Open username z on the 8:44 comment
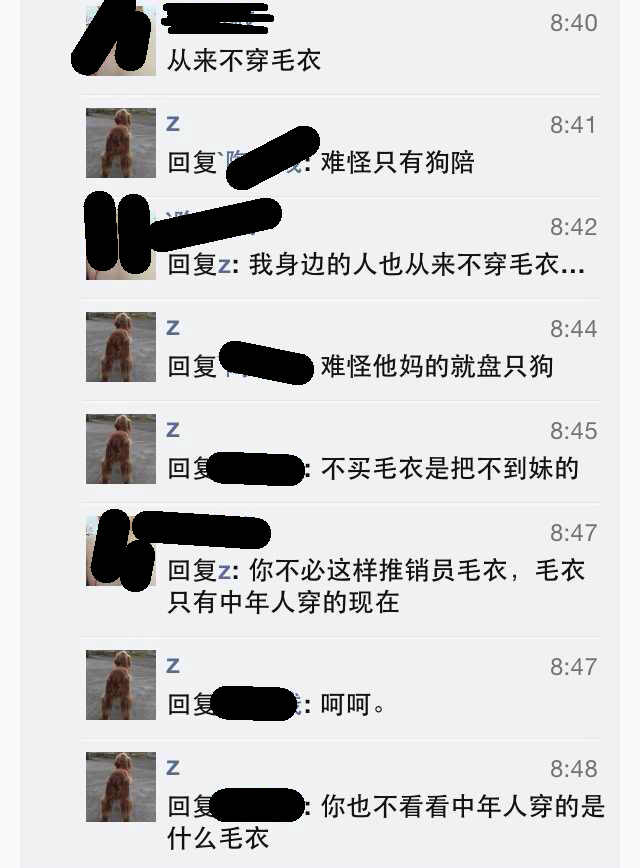The height and width of the screenshot is (868, 640). 173,328
